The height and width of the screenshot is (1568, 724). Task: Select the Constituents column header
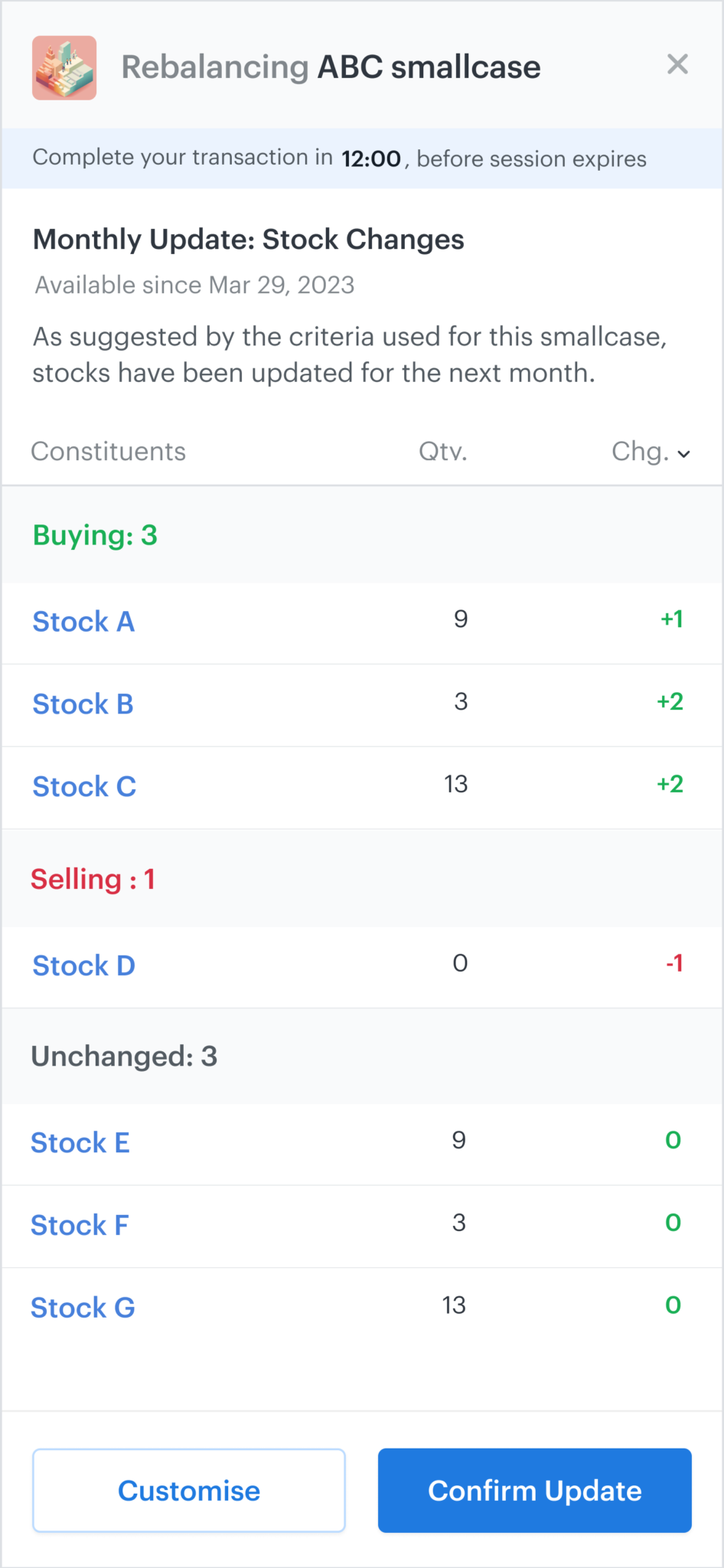109,452
